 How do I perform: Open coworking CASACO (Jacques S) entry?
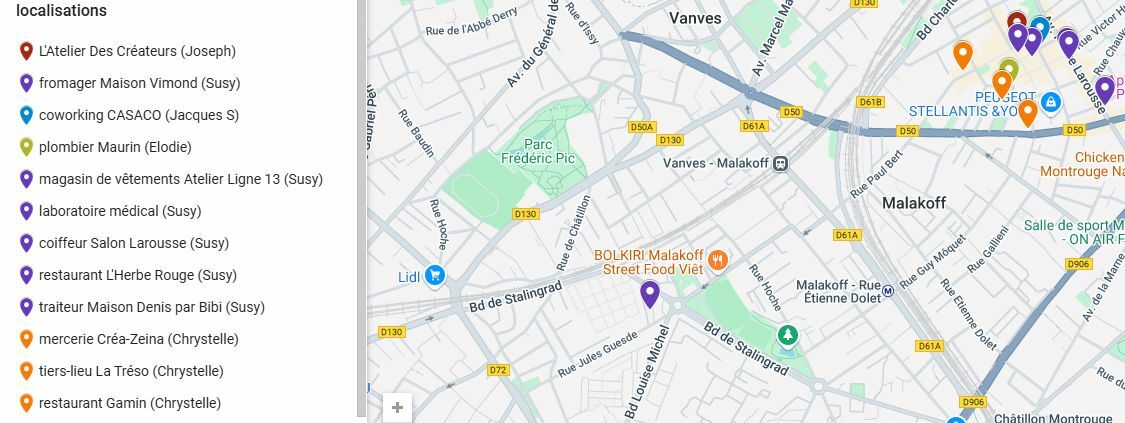point(138,115)
